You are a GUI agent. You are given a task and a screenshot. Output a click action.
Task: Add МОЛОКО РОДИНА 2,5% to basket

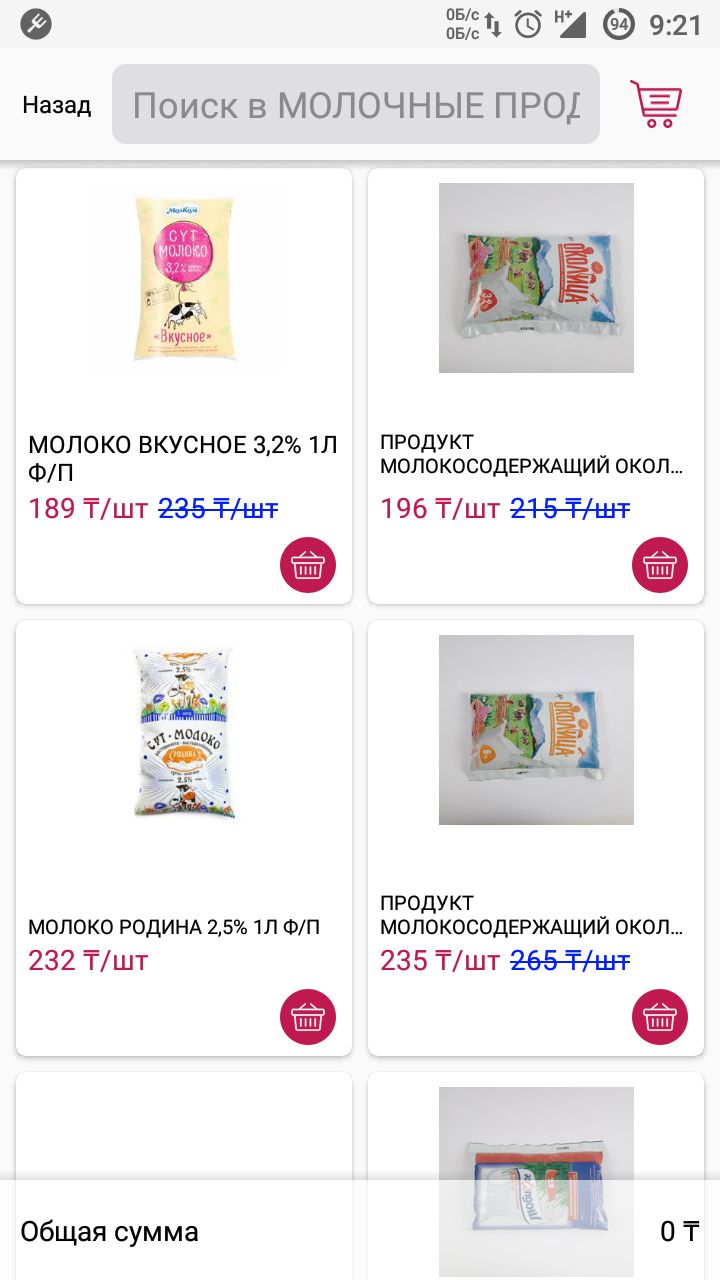pos(308,1018)
